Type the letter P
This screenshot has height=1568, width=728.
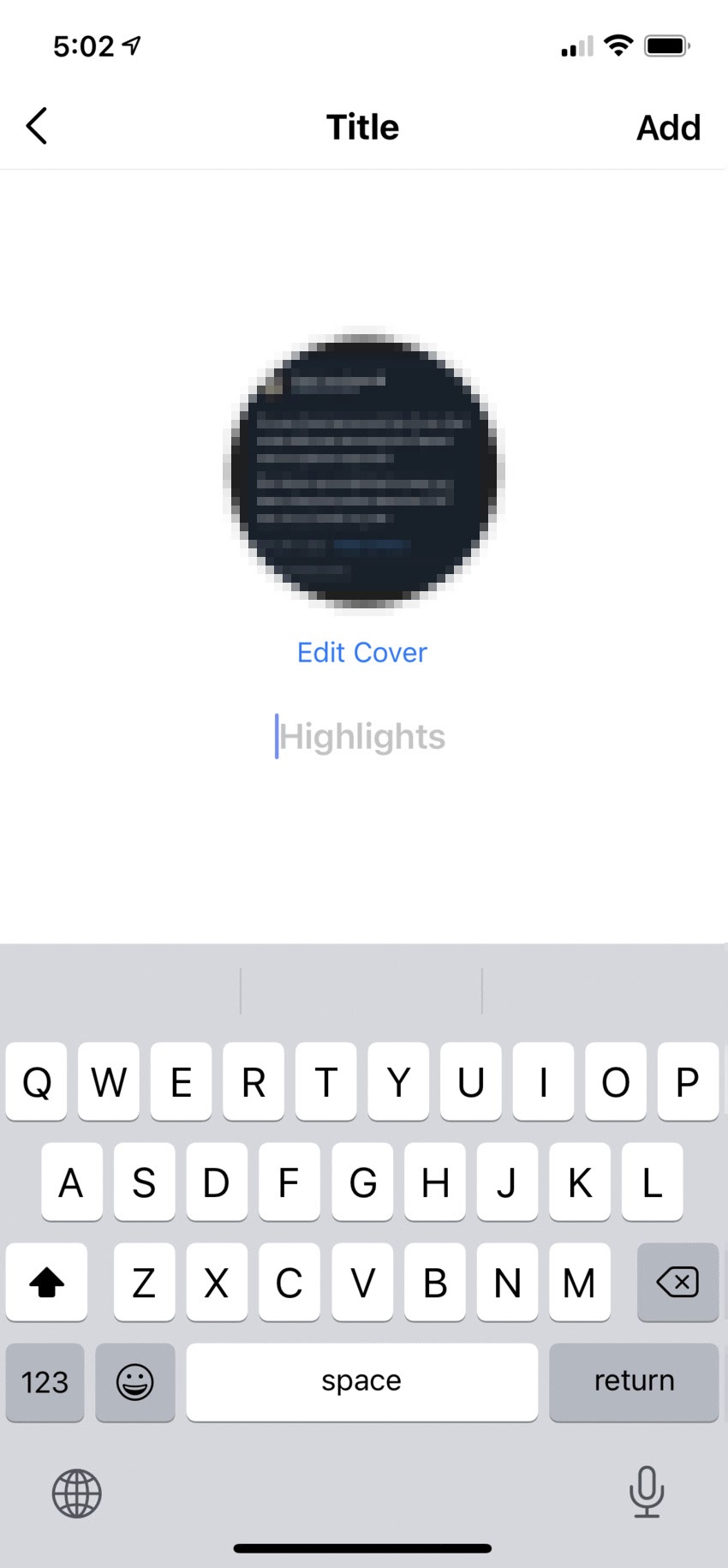688,1082
